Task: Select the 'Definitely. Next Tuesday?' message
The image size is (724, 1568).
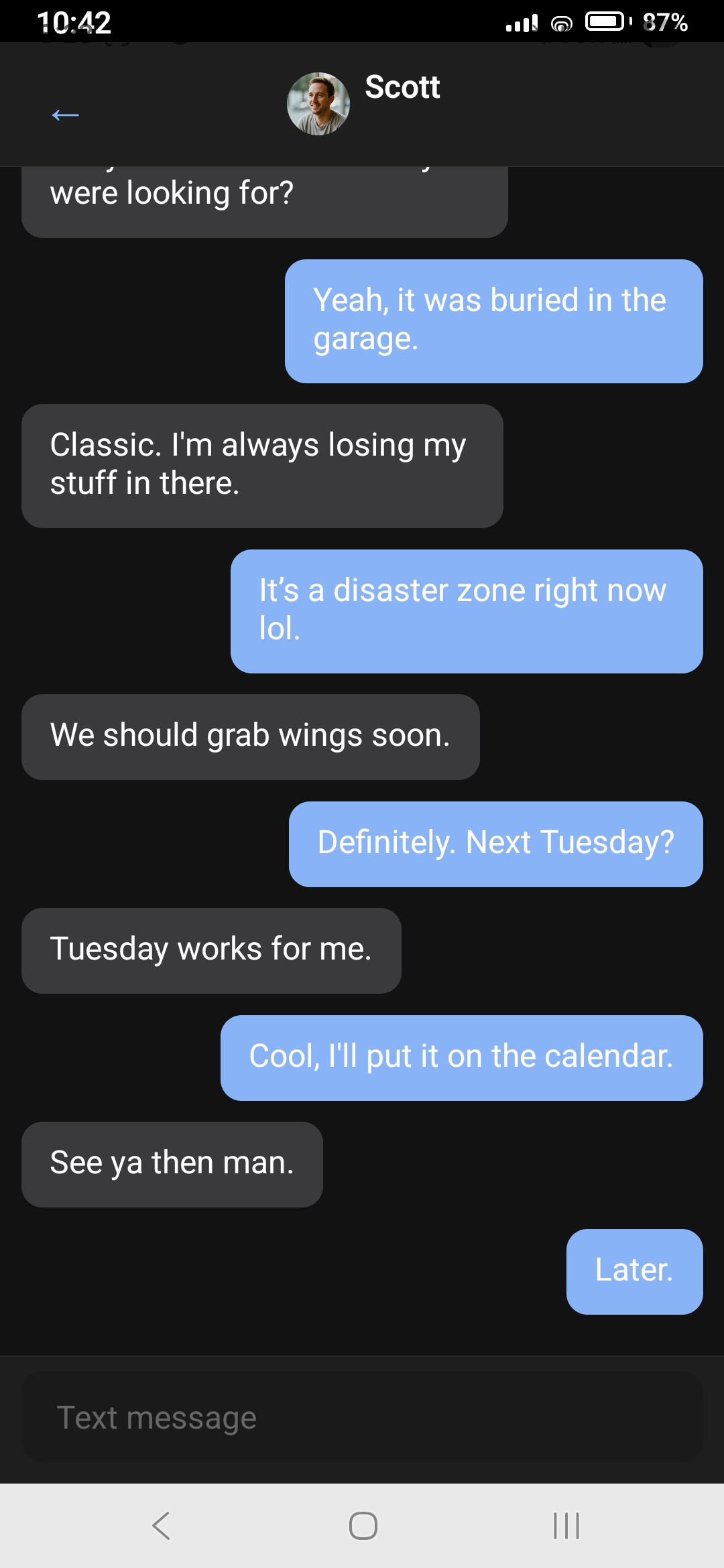Action: pos(495,844)
